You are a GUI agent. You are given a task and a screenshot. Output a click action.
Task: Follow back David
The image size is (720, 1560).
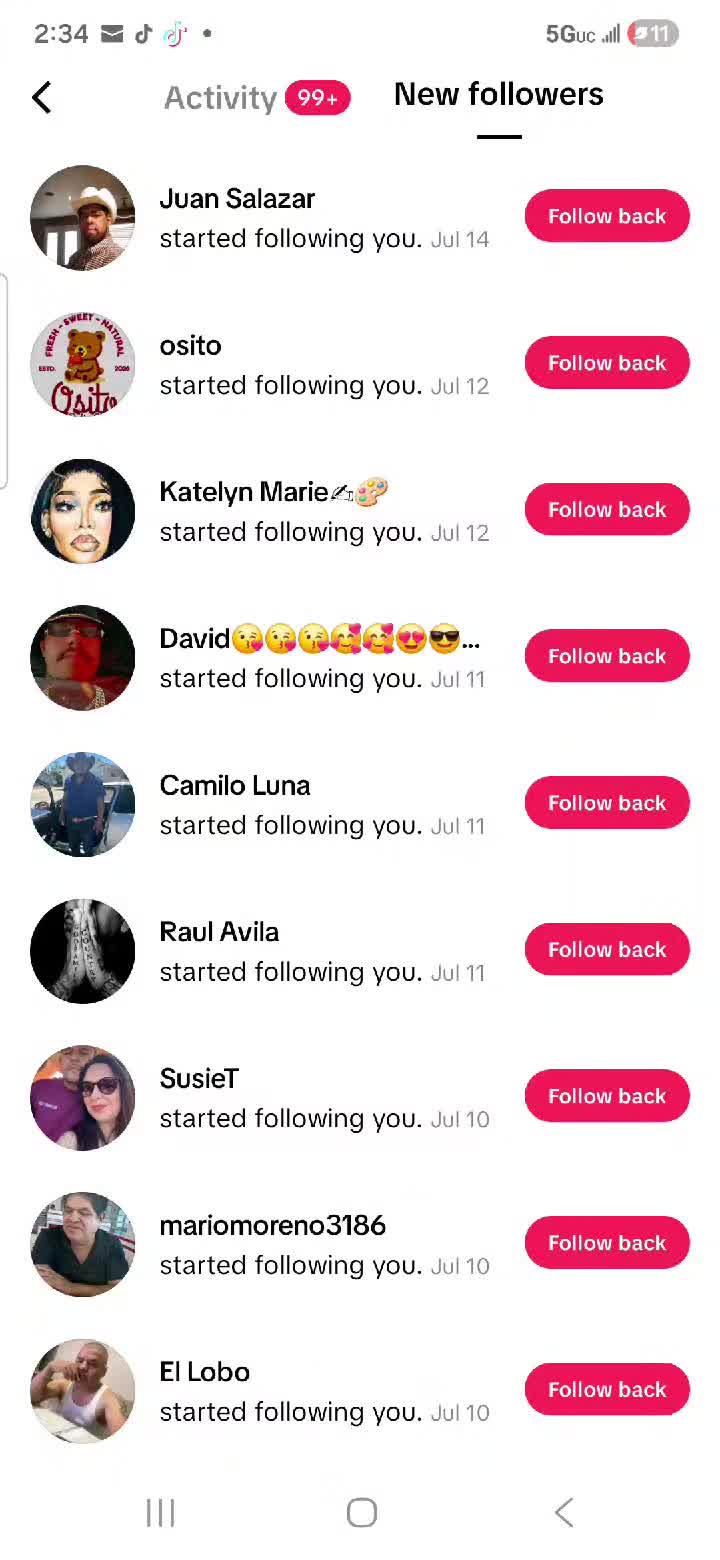tap(607, 656)
